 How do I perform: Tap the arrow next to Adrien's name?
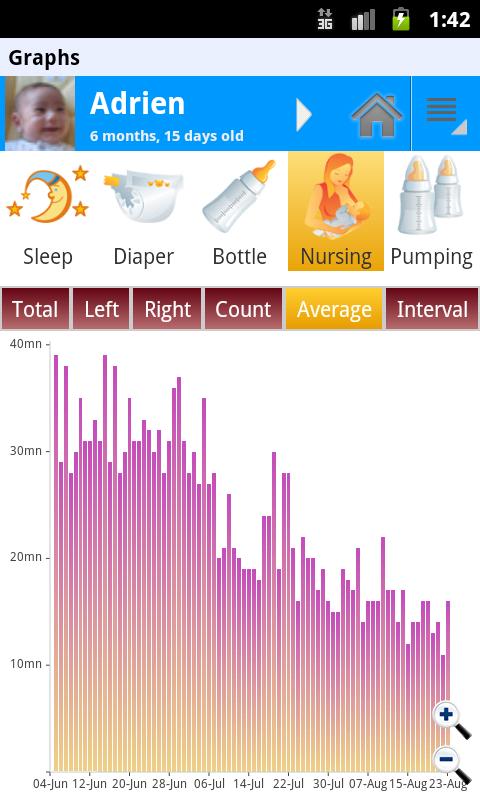304,114
